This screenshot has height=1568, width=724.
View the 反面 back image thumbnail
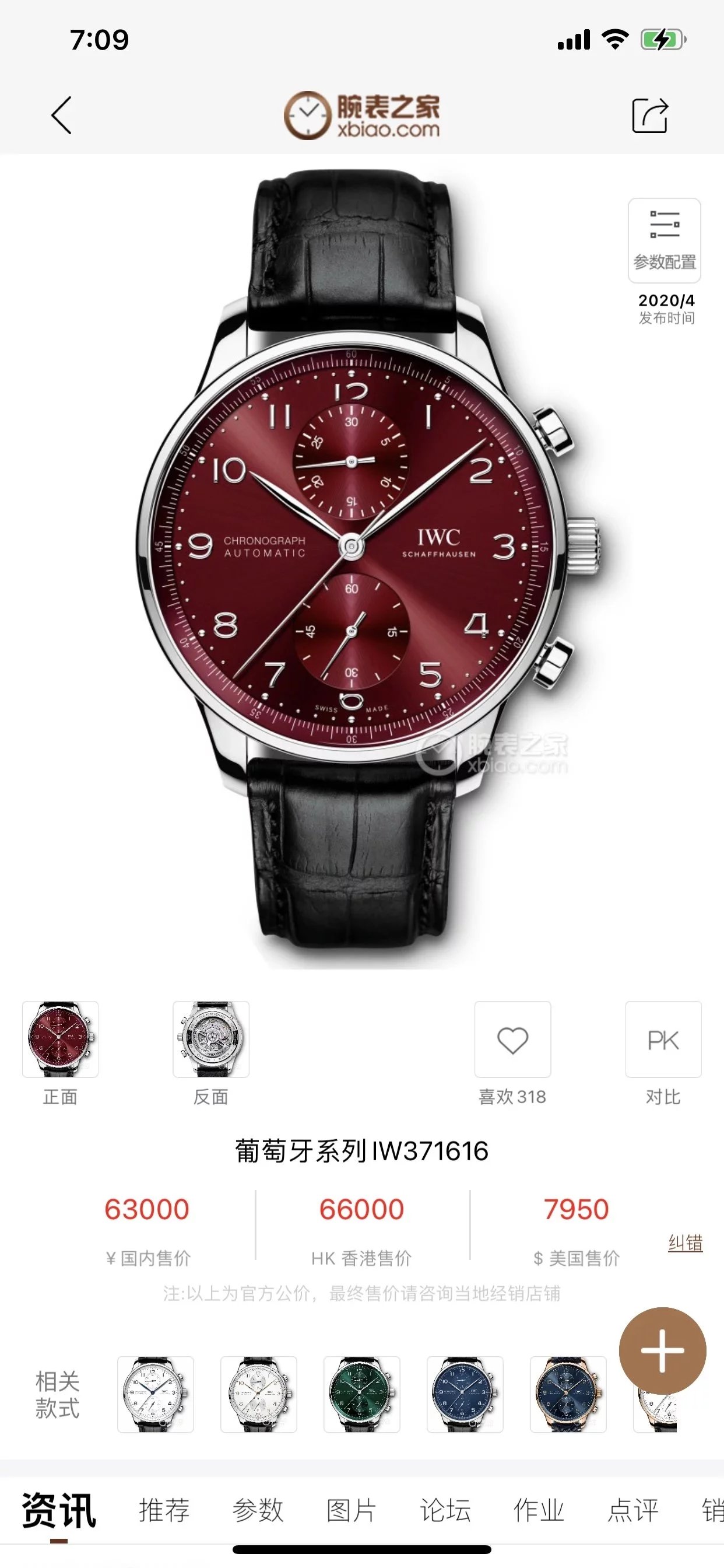coord(210,1039)
